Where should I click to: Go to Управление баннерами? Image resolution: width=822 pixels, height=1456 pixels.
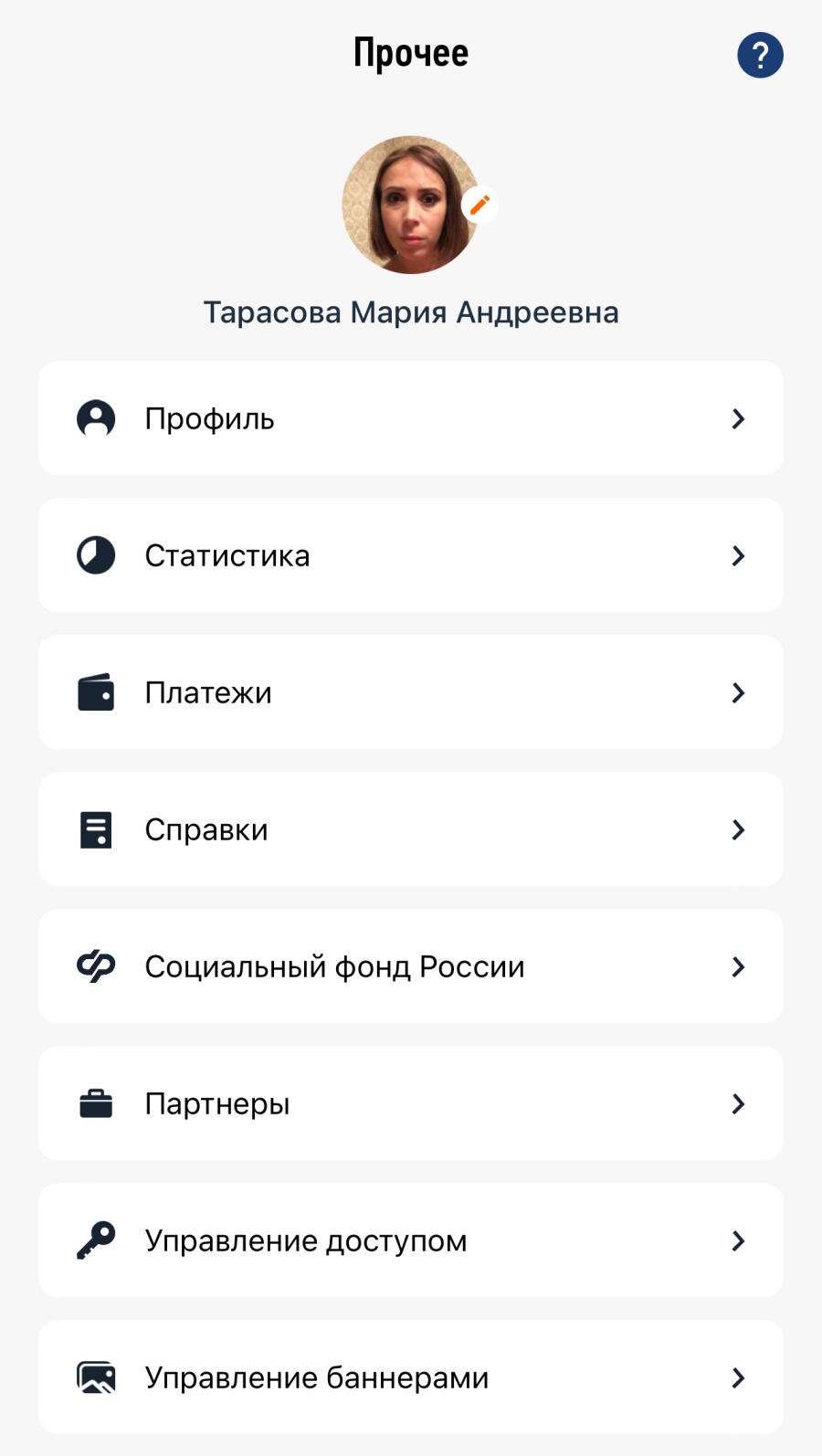[410, 1377]
